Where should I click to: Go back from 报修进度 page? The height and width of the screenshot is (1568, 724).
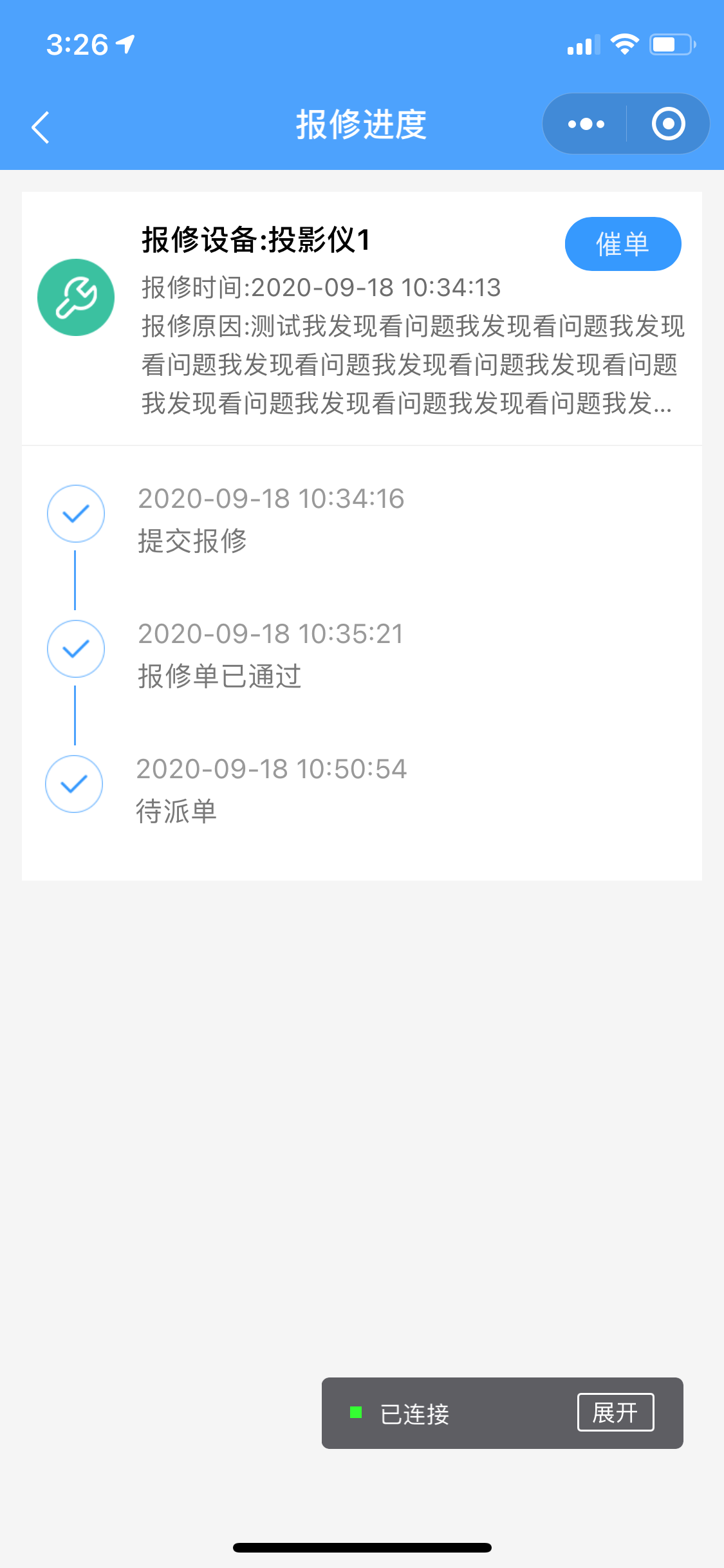[41, 127]
